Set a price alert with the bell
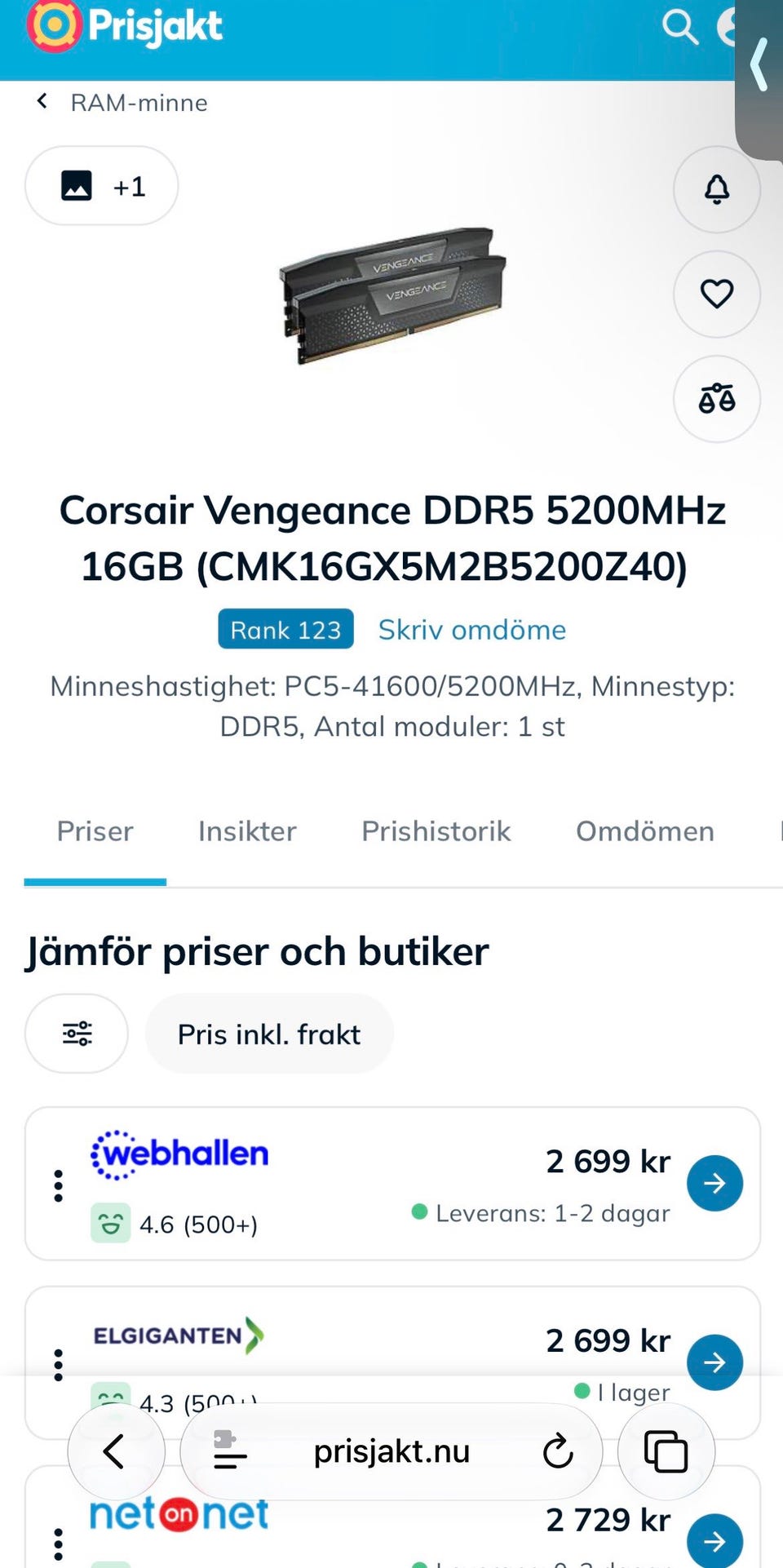This screenshot has width=783, height=1568. click(x=717, y=189)
